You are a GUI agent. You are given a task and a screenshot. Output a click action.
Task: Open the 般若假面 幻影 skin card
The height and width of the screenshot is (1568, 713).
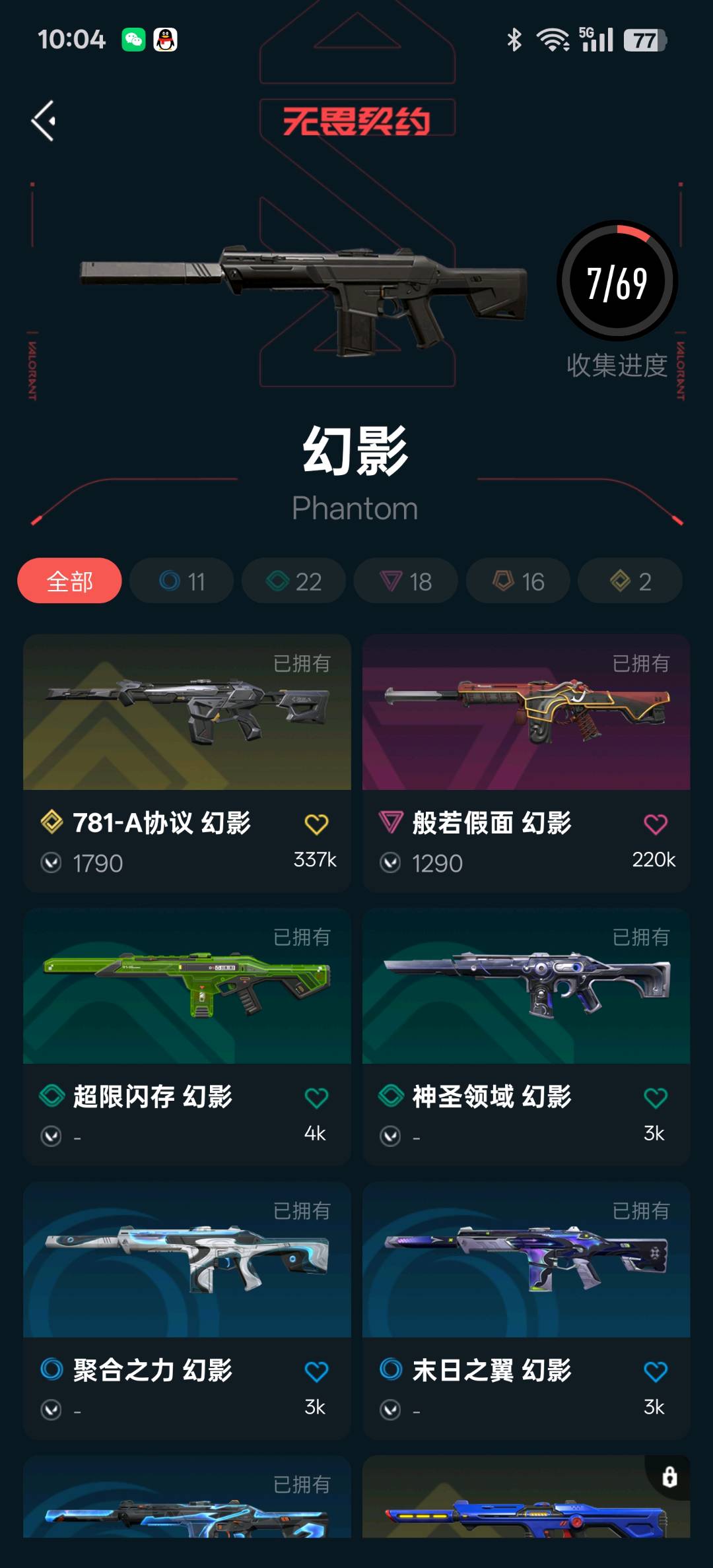coord(526,713)
